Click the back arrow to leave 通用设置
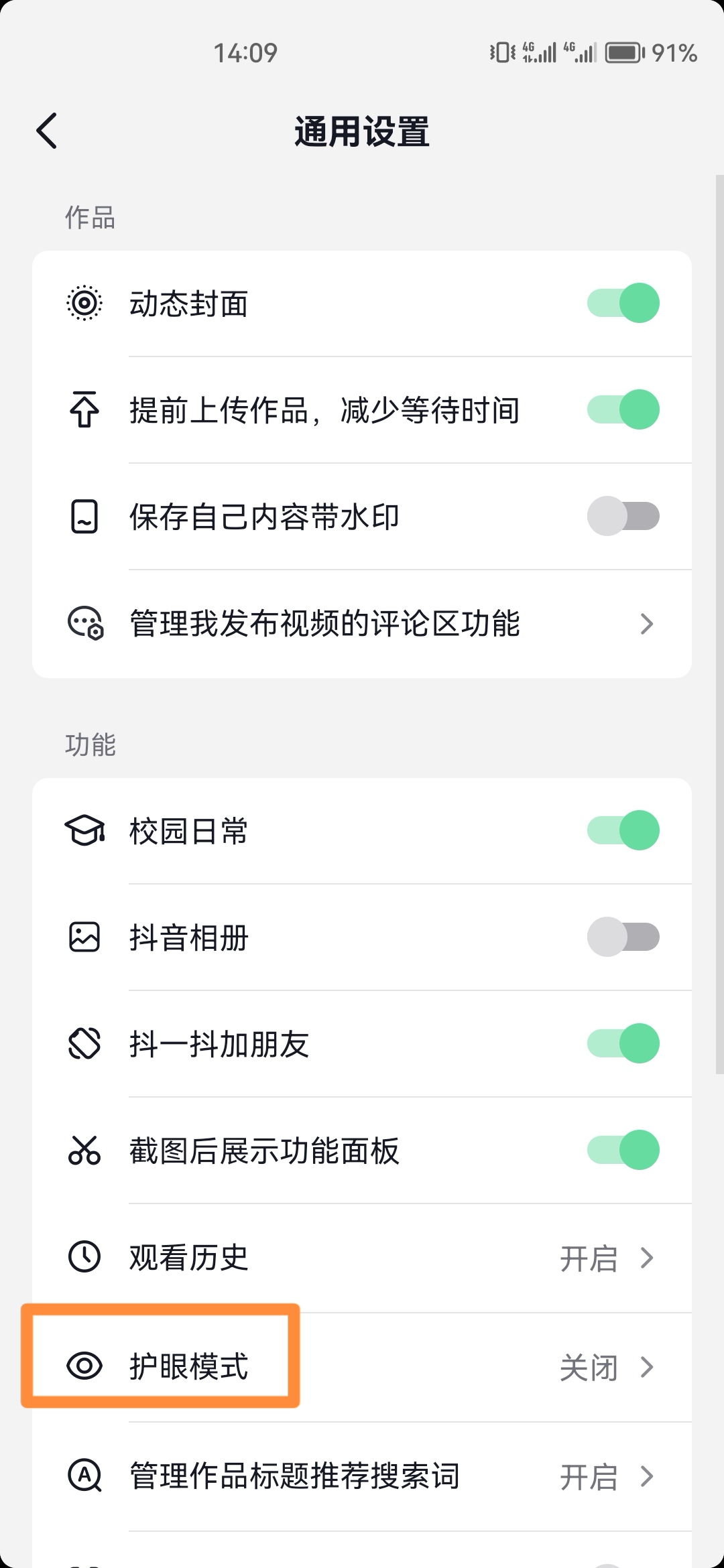Screen dimensions: 724x1568 47,131
